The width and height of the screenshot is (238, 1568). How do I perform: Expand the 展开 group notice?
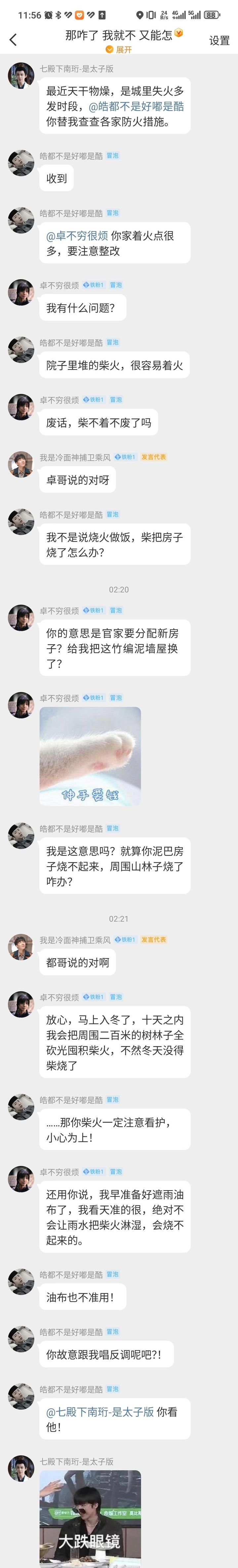click(x=119, y=50)
